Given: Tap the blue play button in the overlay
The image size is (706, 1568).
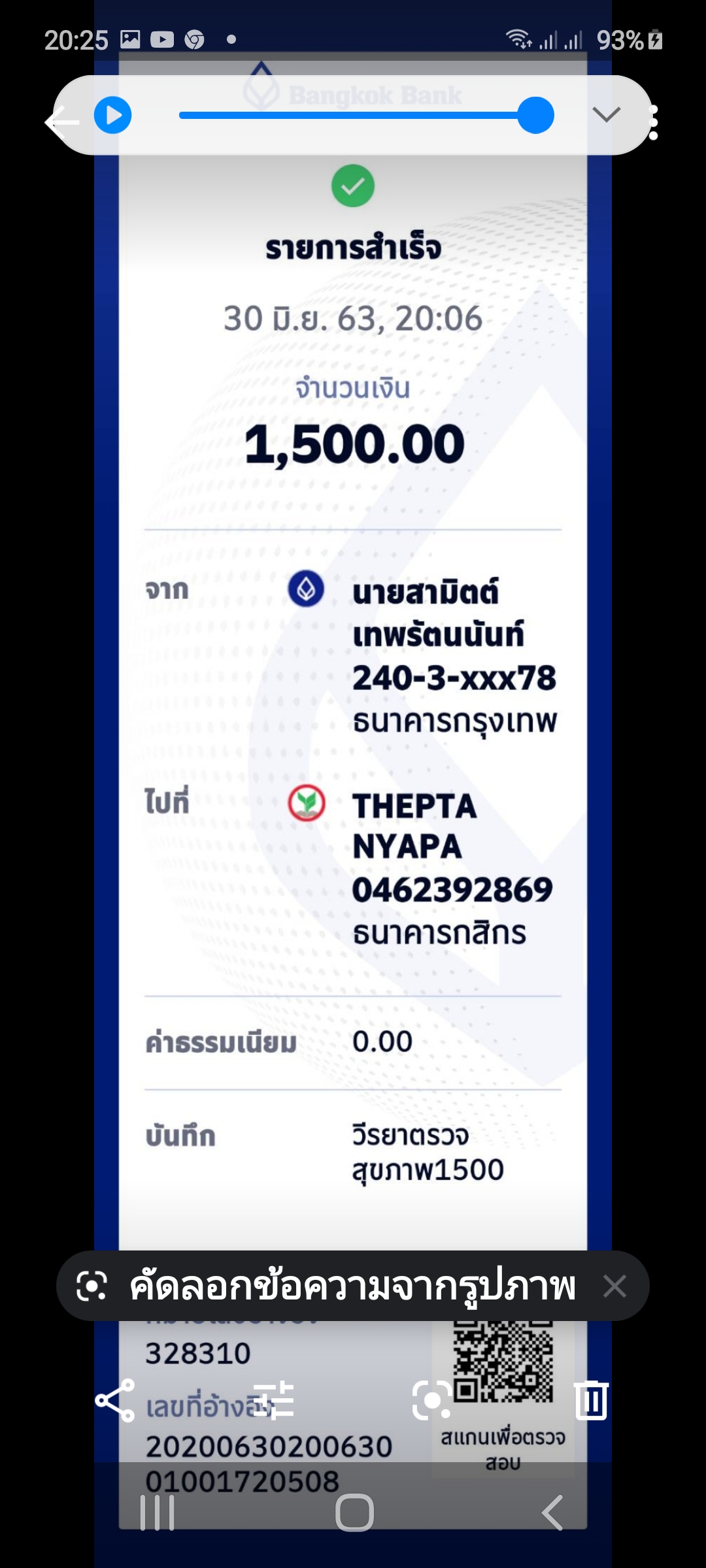Looking at the screenshot, I should (112, 115).
